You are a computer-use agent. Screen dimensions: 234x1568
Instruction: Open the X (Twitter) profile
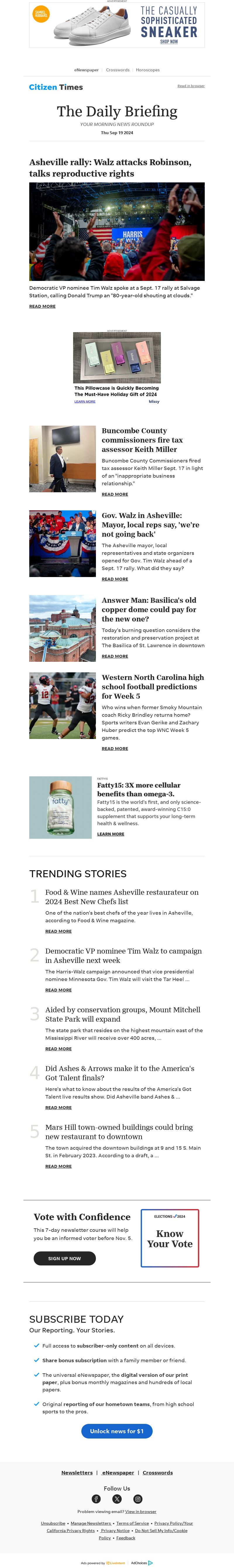tap(117, 1499)
